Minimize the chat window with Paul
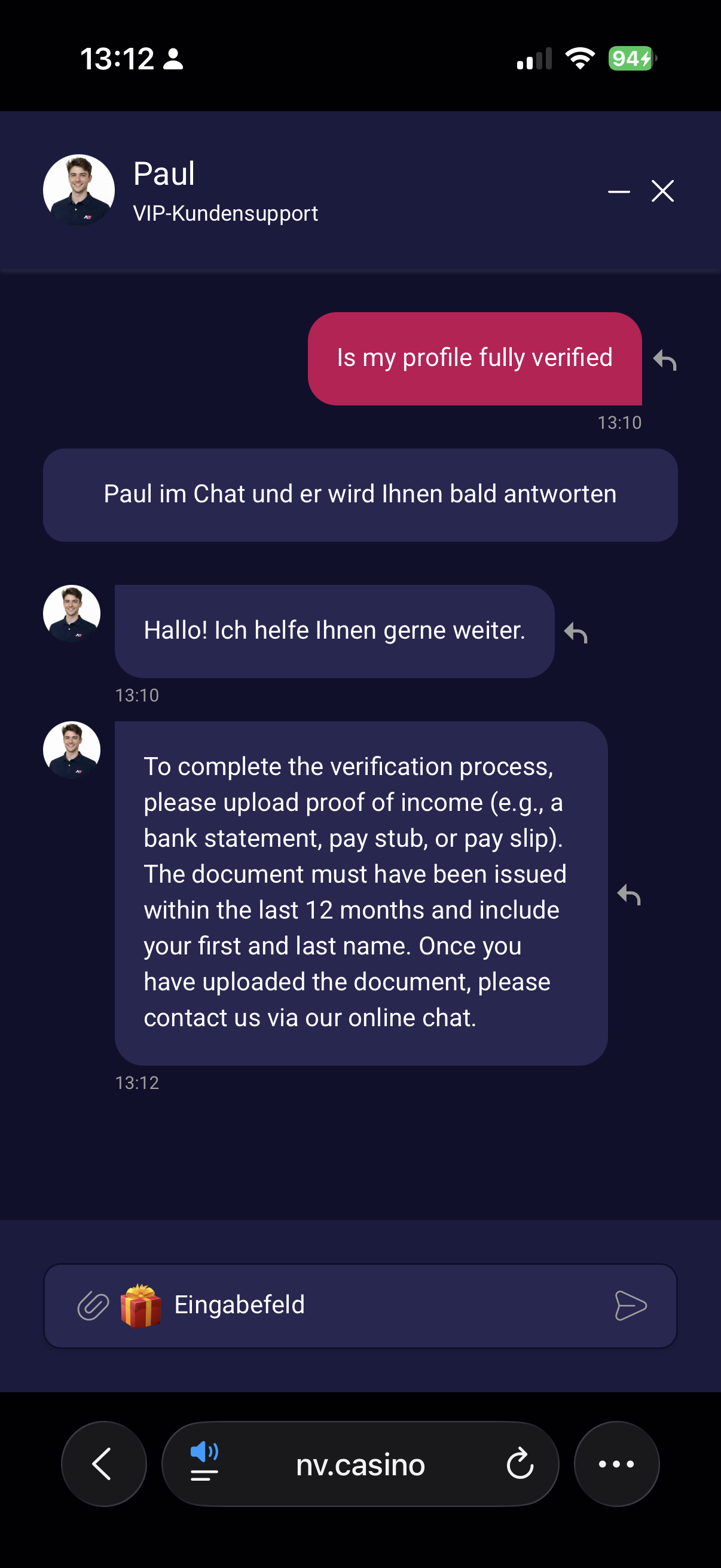Viewport: 721px width, 1568px height. coord(619,192)
